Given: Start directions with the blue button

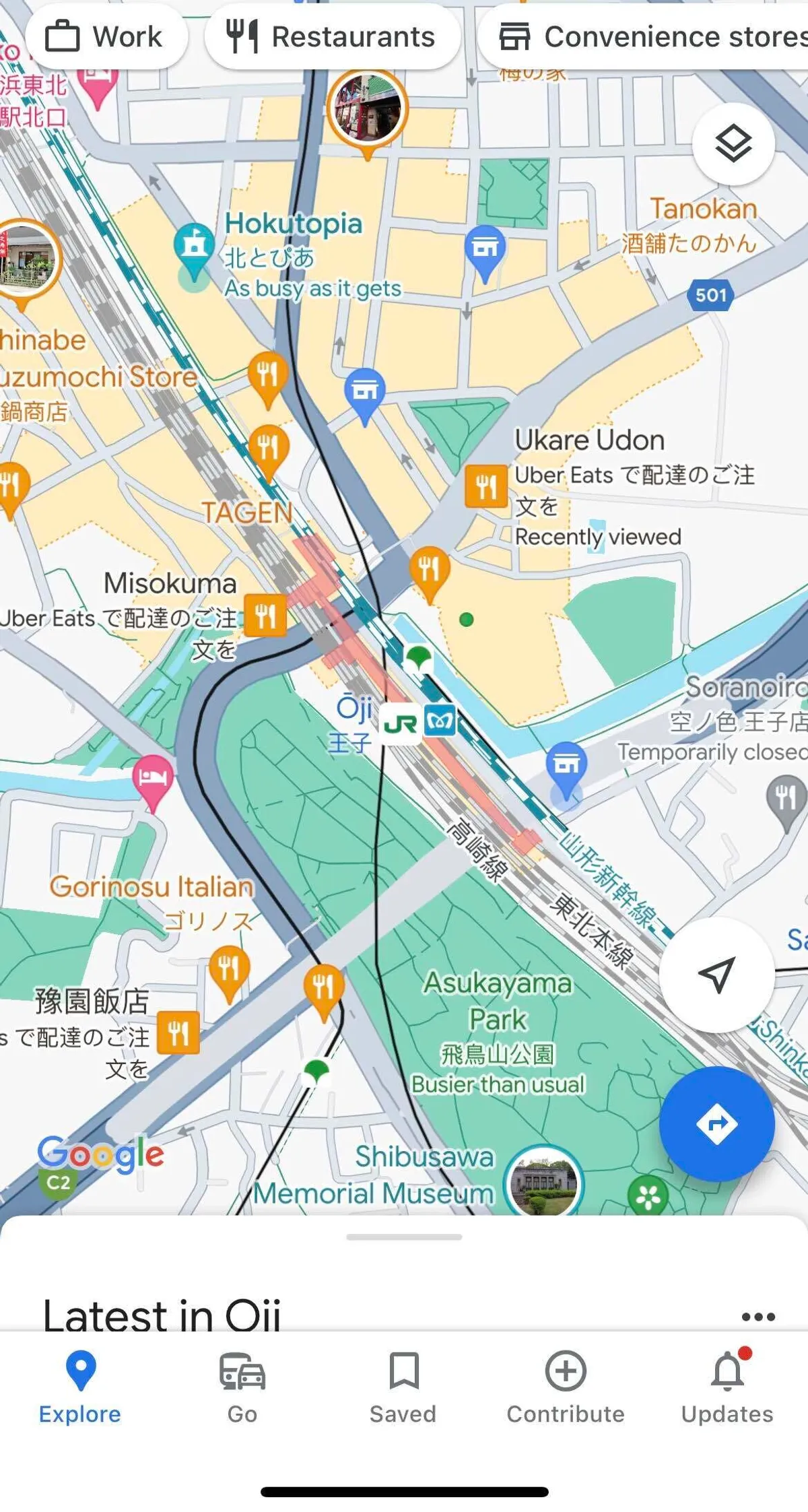Looking at the screenshot, I should [716, 1123].
